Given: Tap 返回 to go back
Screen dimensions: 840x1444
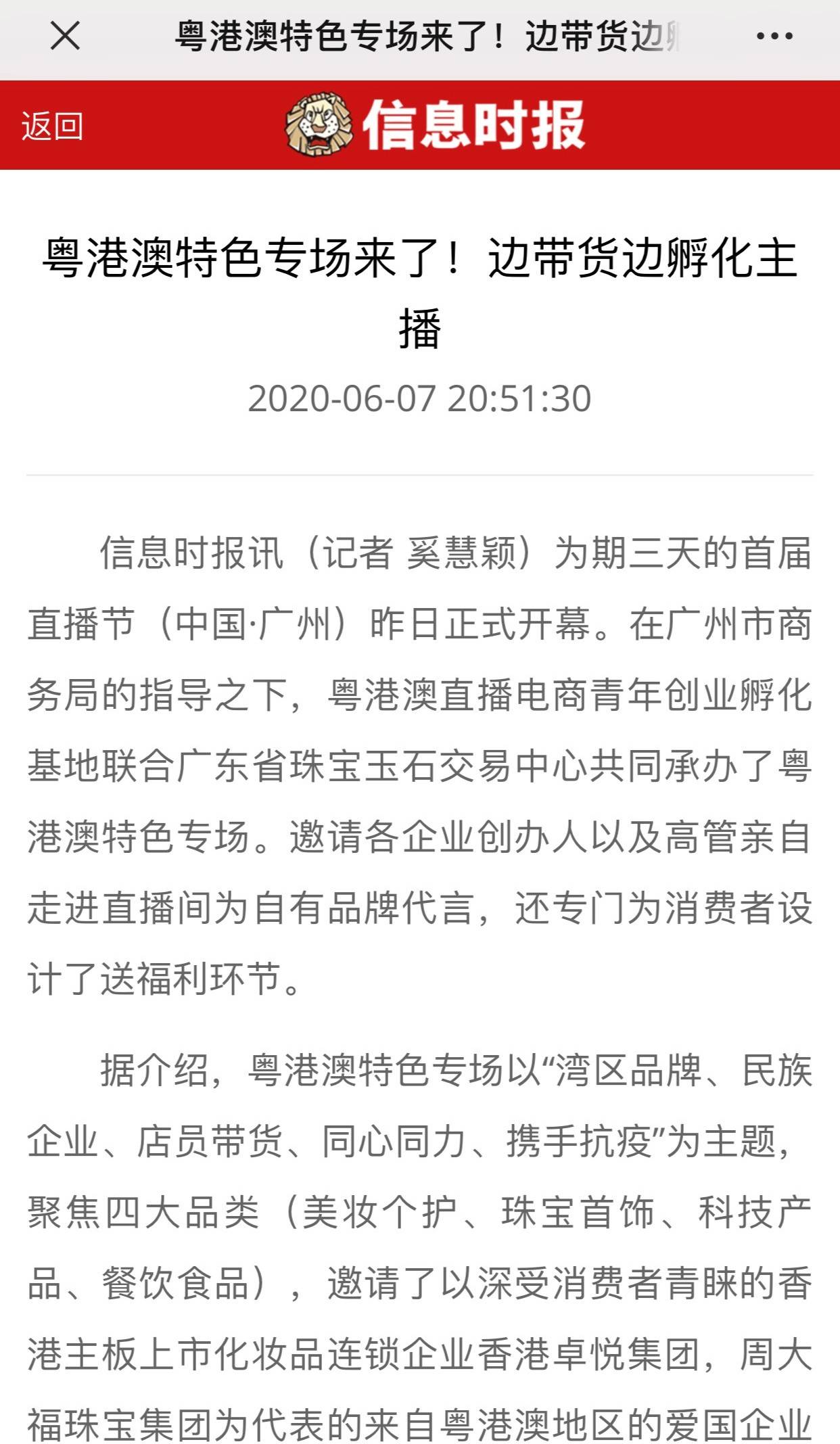Looking at the screenshot, I should (52, 126).
